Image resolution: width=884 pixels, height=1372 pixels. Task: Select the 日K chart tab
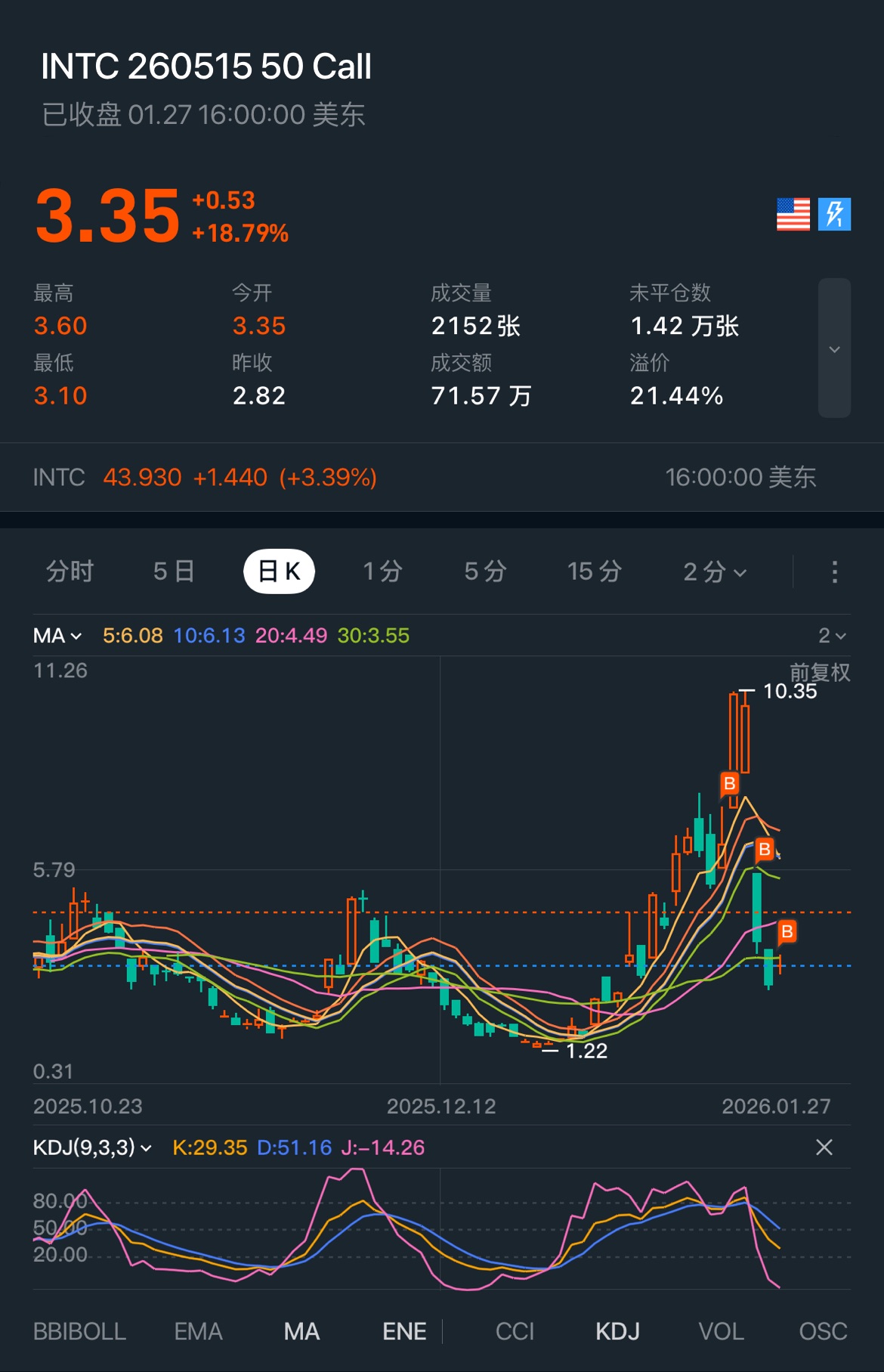(279, 571)
